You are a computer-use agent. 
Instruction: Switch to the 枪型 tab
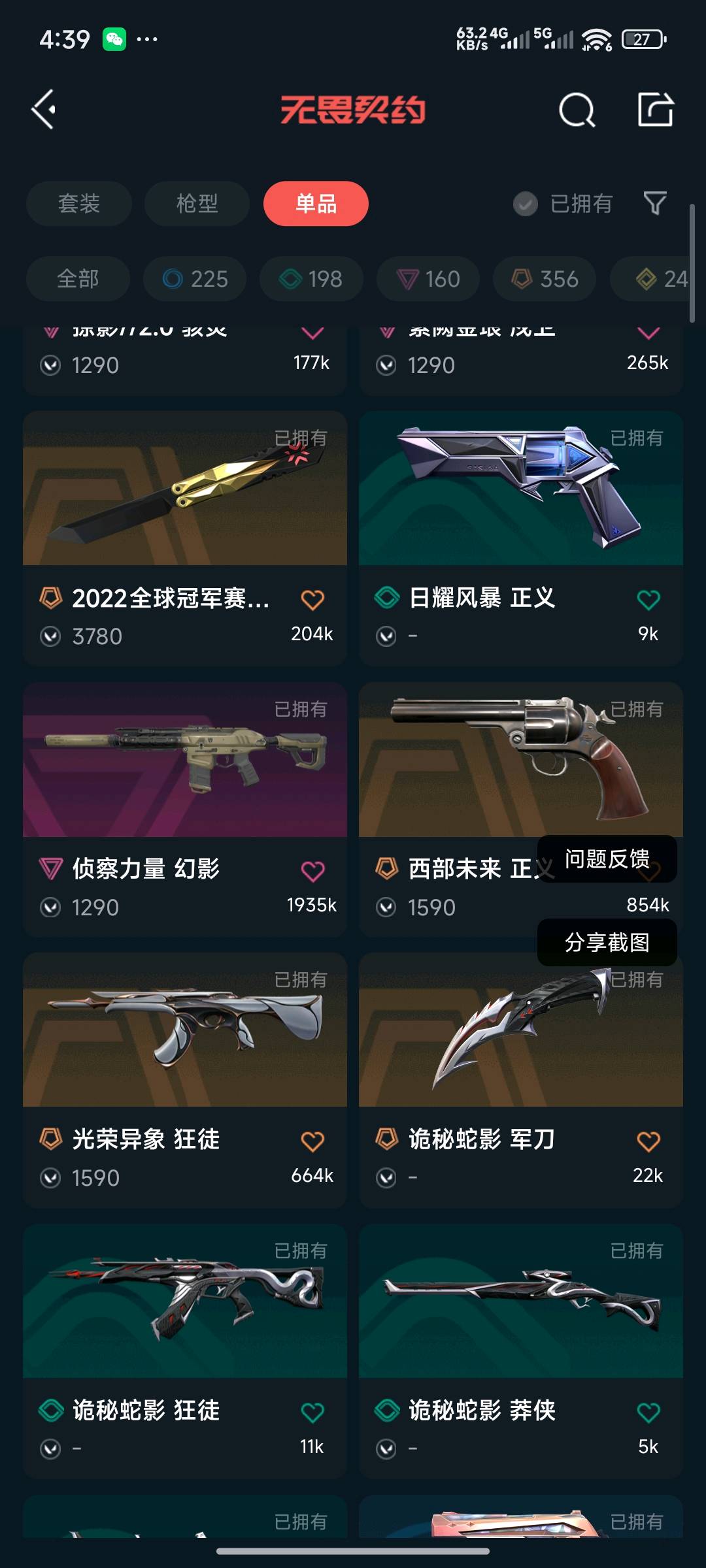pyautogui.click(x=197, y=203)
